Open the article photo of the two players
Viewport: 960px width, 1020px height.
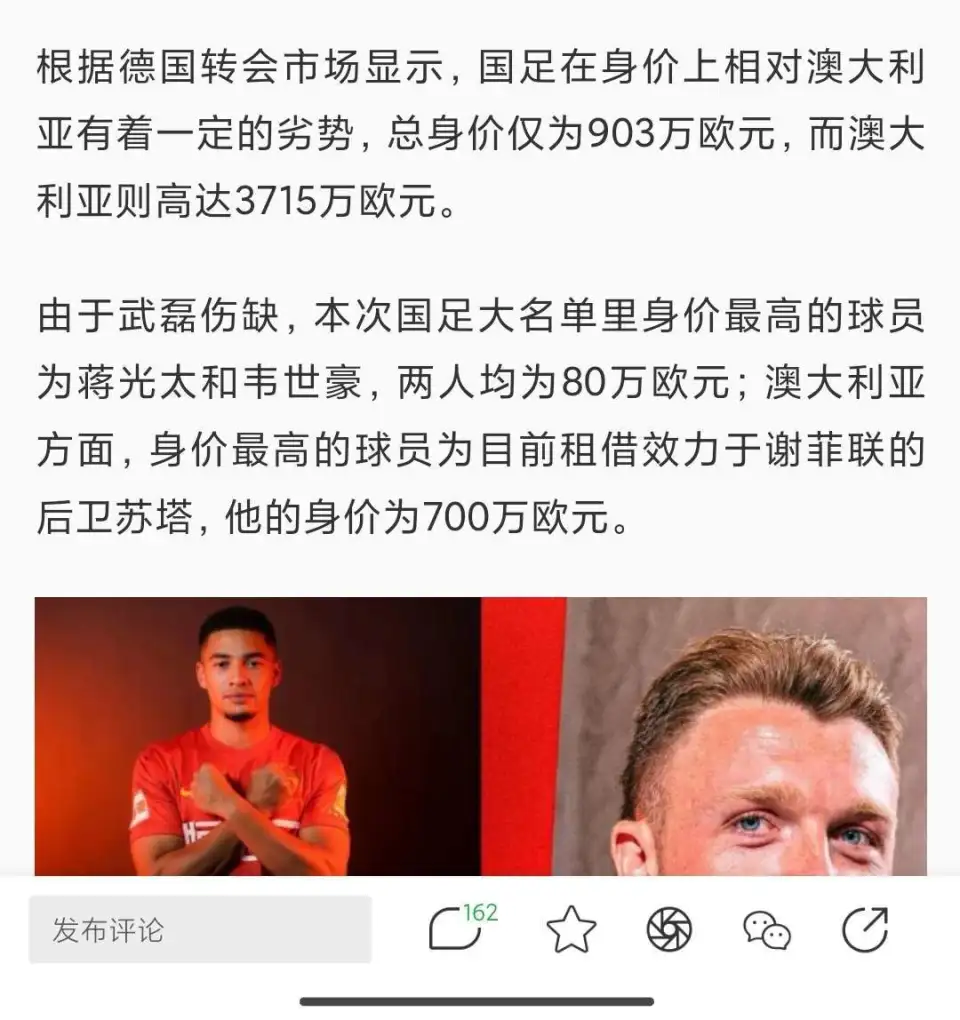(x=480, y=737)
